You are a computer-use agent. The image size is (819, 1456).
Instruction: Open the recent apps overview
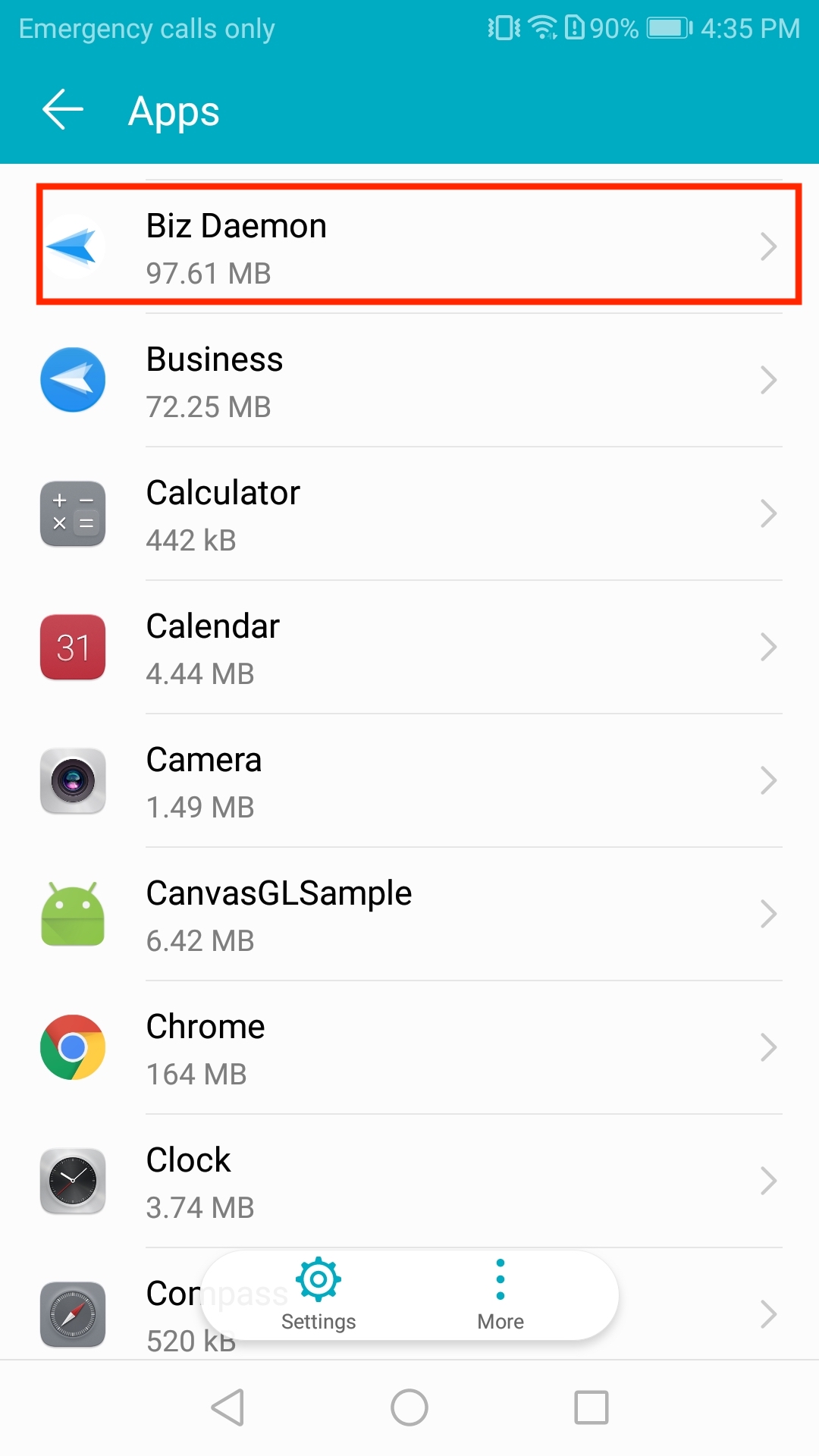tap(591, 1407)
